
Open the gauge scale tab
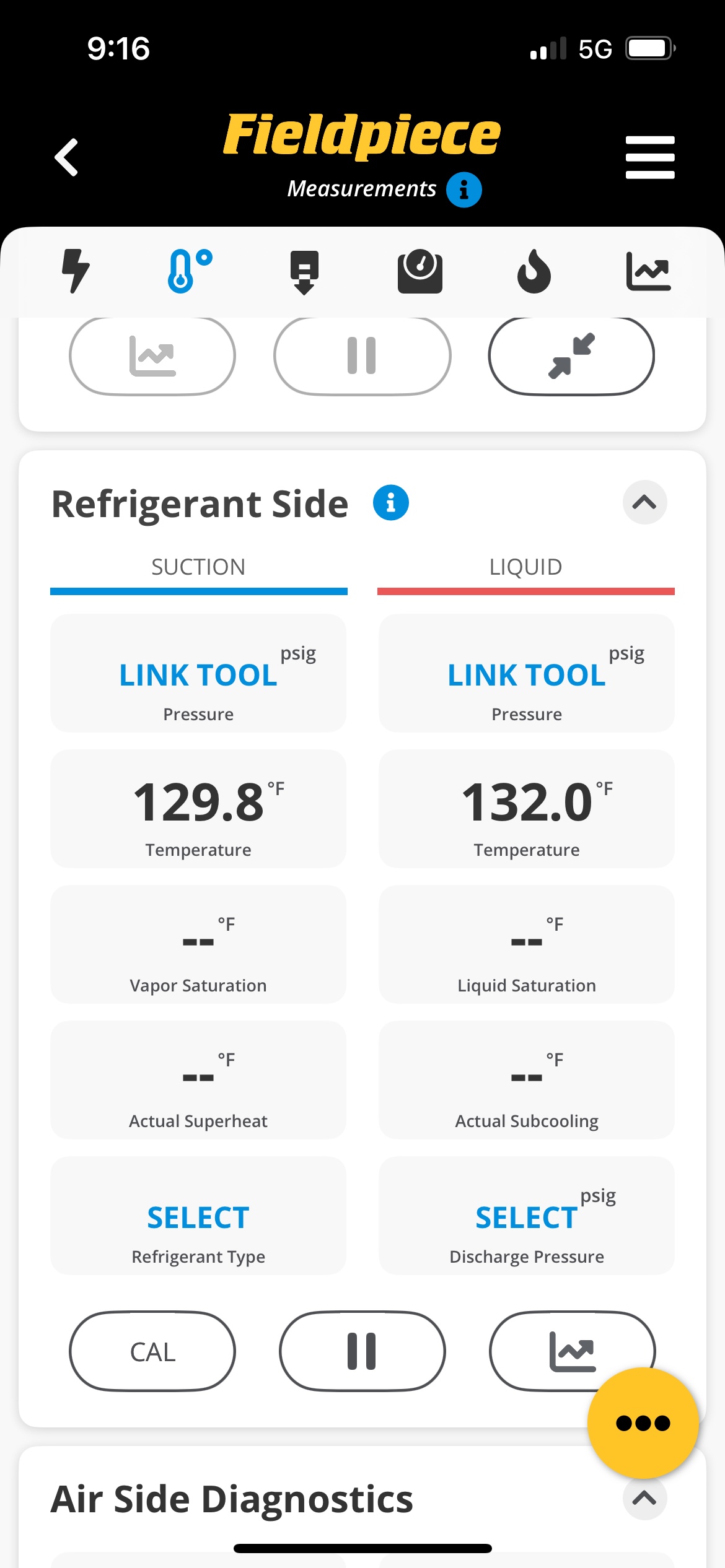(x=420, y=271)
